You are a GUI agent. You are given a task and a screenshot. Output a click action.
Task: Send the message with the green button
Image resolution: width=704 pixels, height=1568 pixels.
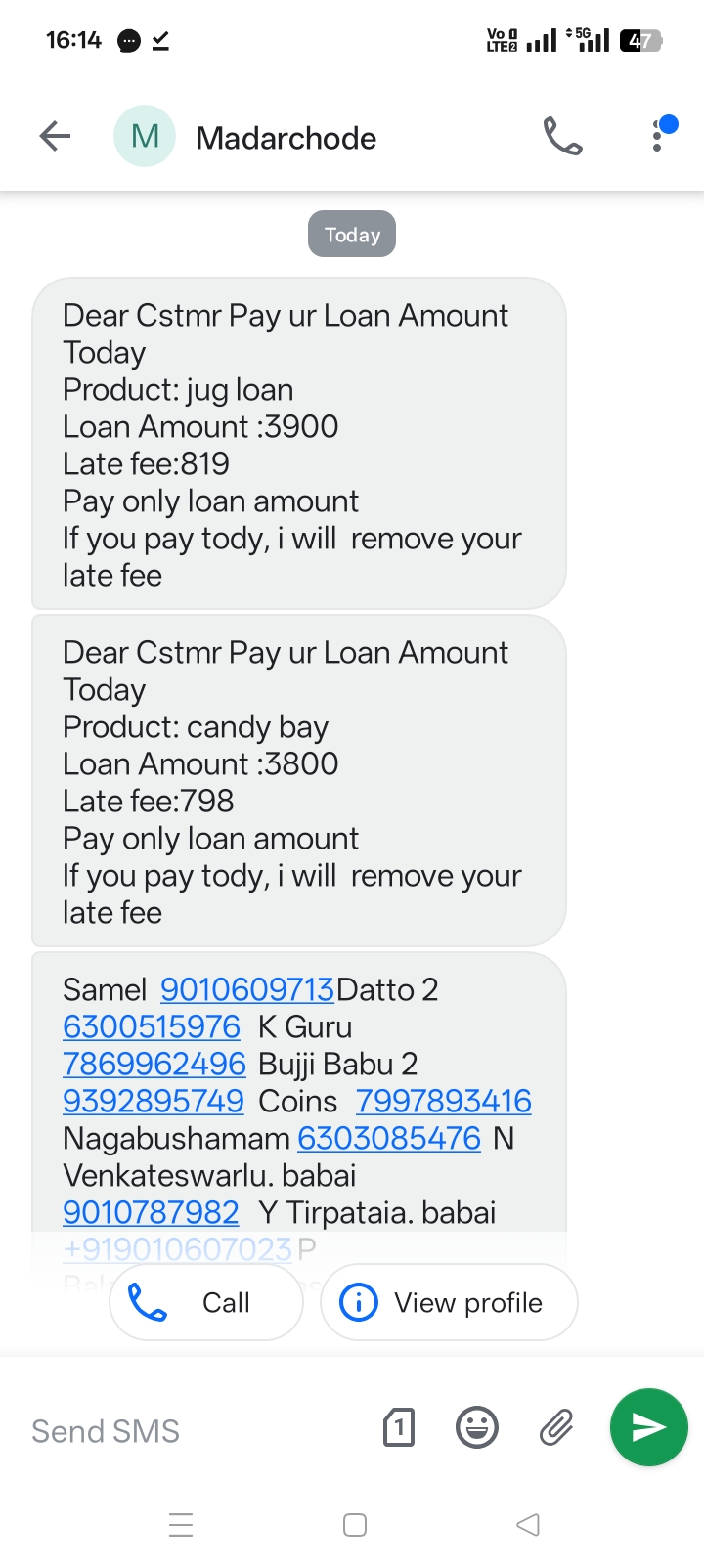tap(648, 1427)
